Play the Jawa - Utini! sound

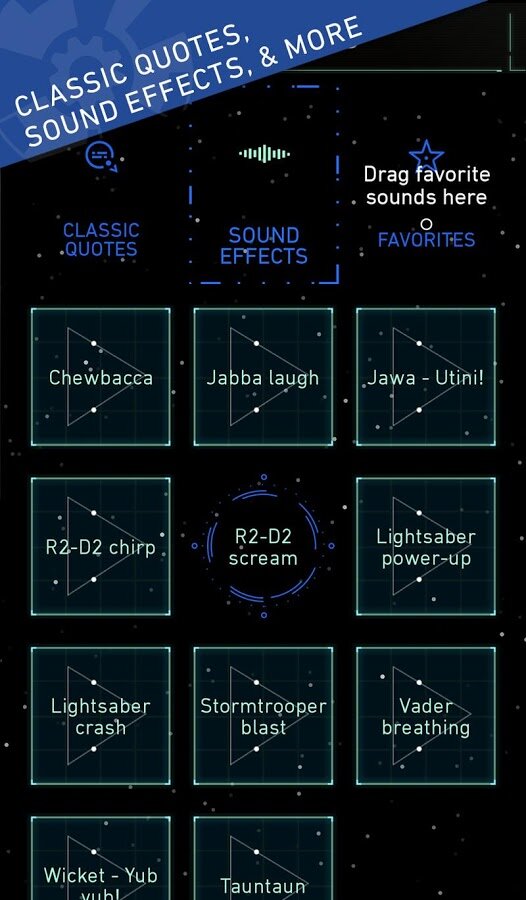(426, 377)
